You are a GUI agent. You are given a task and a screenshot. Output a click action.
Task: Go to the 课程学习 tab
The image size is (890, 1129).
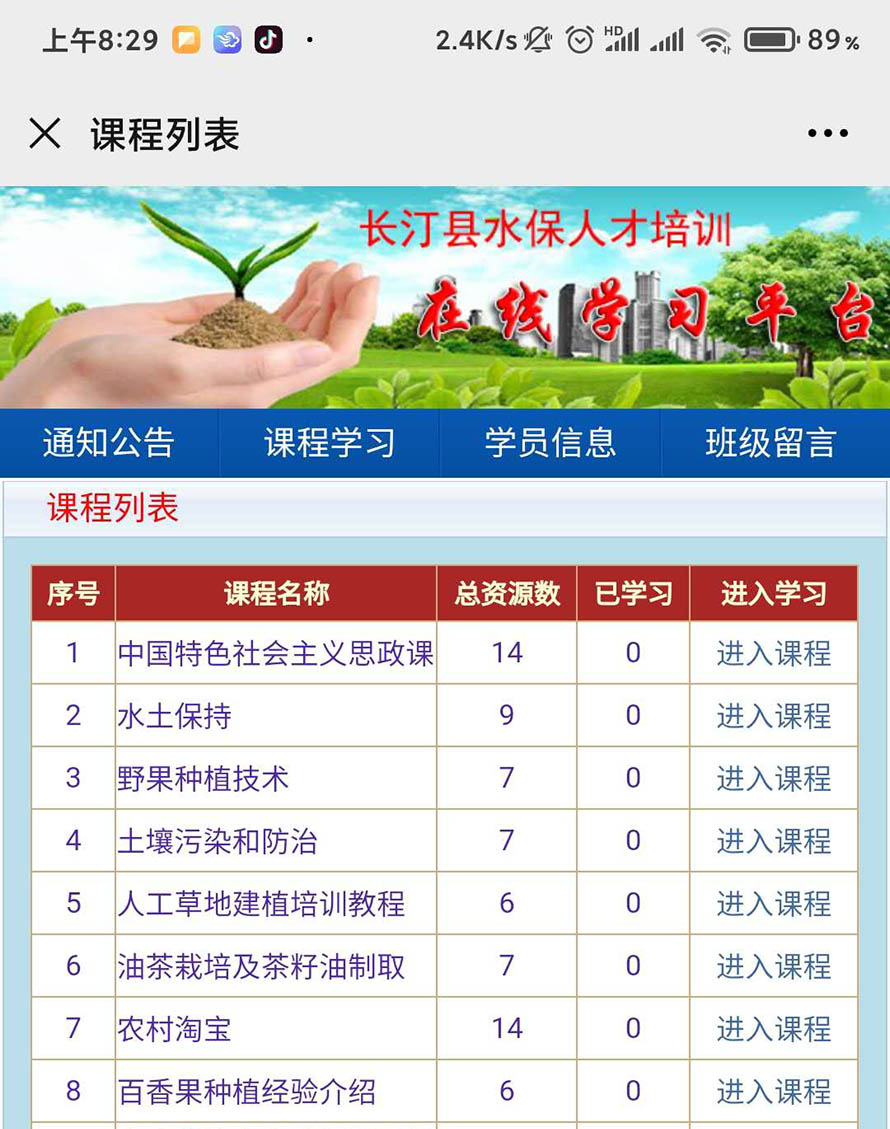[329, 443]
